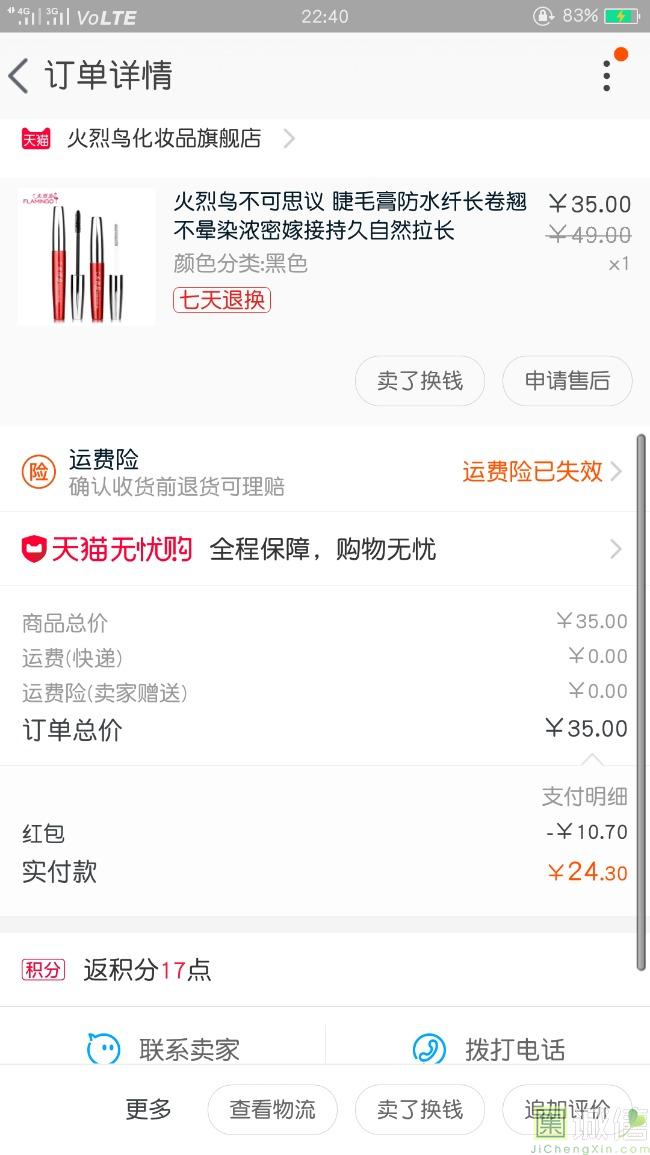Go back from the order details page
Viewport: 650px width, 1155px height.
[20, 76]
